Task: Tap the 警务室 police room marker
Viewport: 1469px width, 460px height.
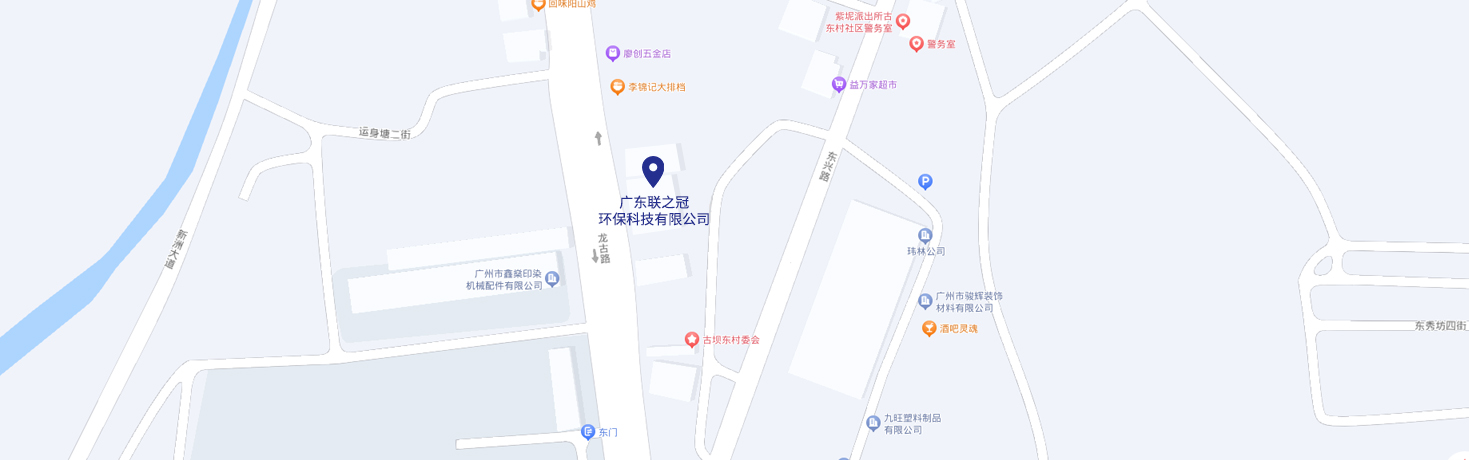Action: pos(916,44)
